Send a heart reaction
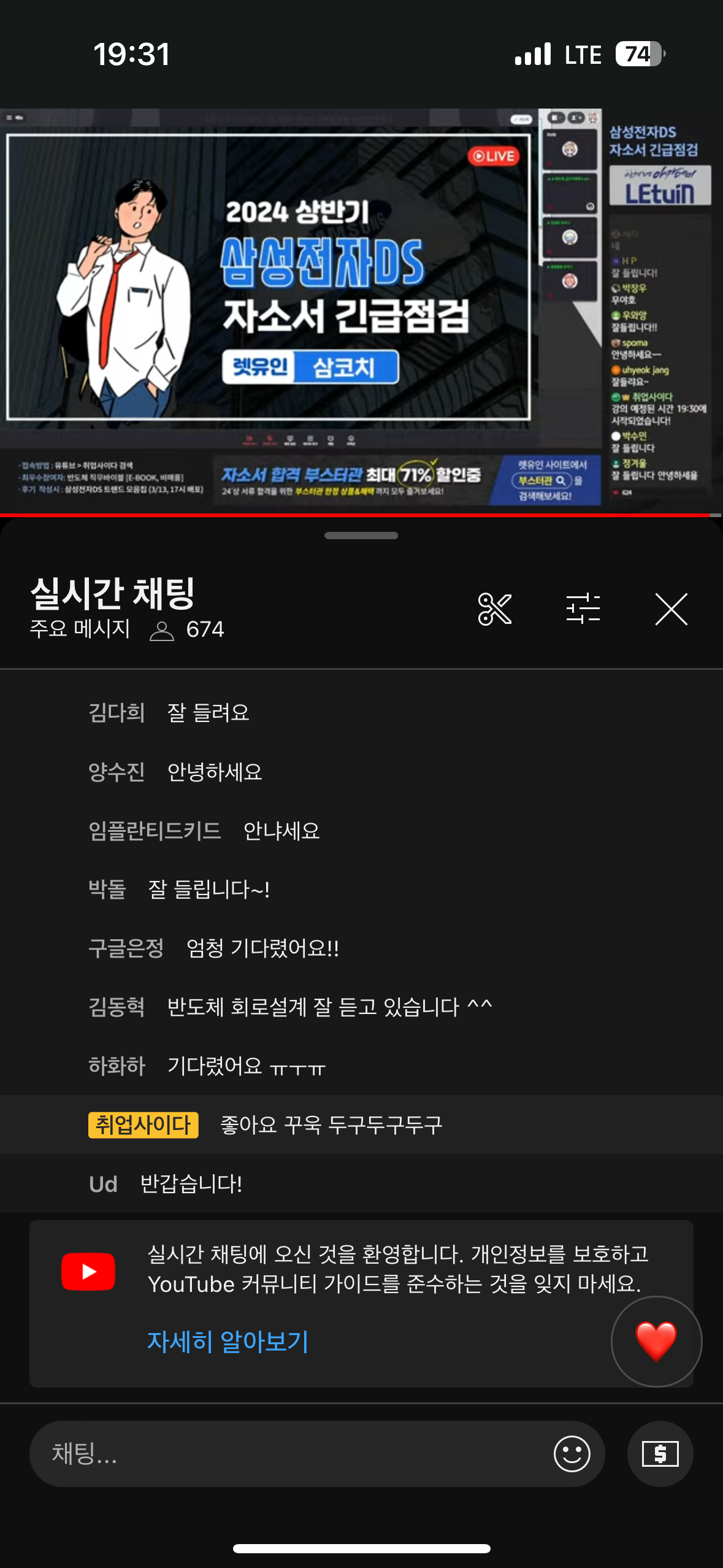 (656, 1341)
